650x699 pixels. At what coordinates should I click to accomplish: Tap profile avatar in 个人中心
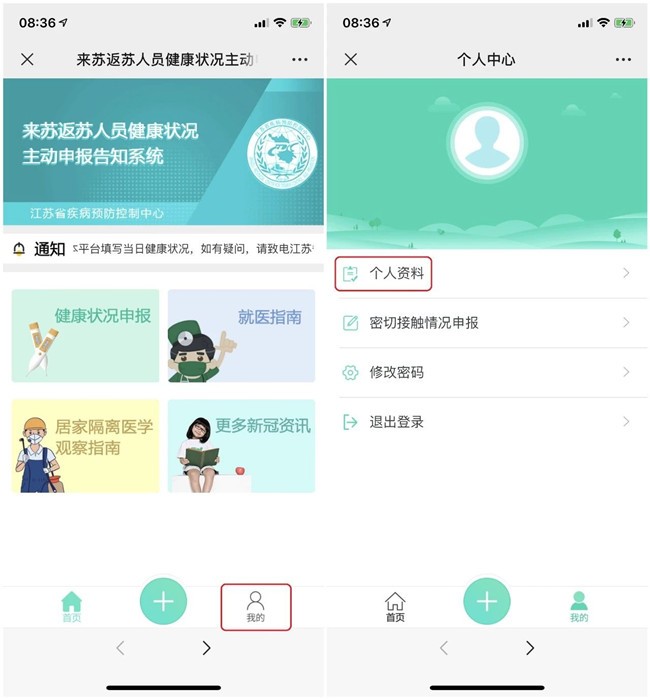click(487, 144)
